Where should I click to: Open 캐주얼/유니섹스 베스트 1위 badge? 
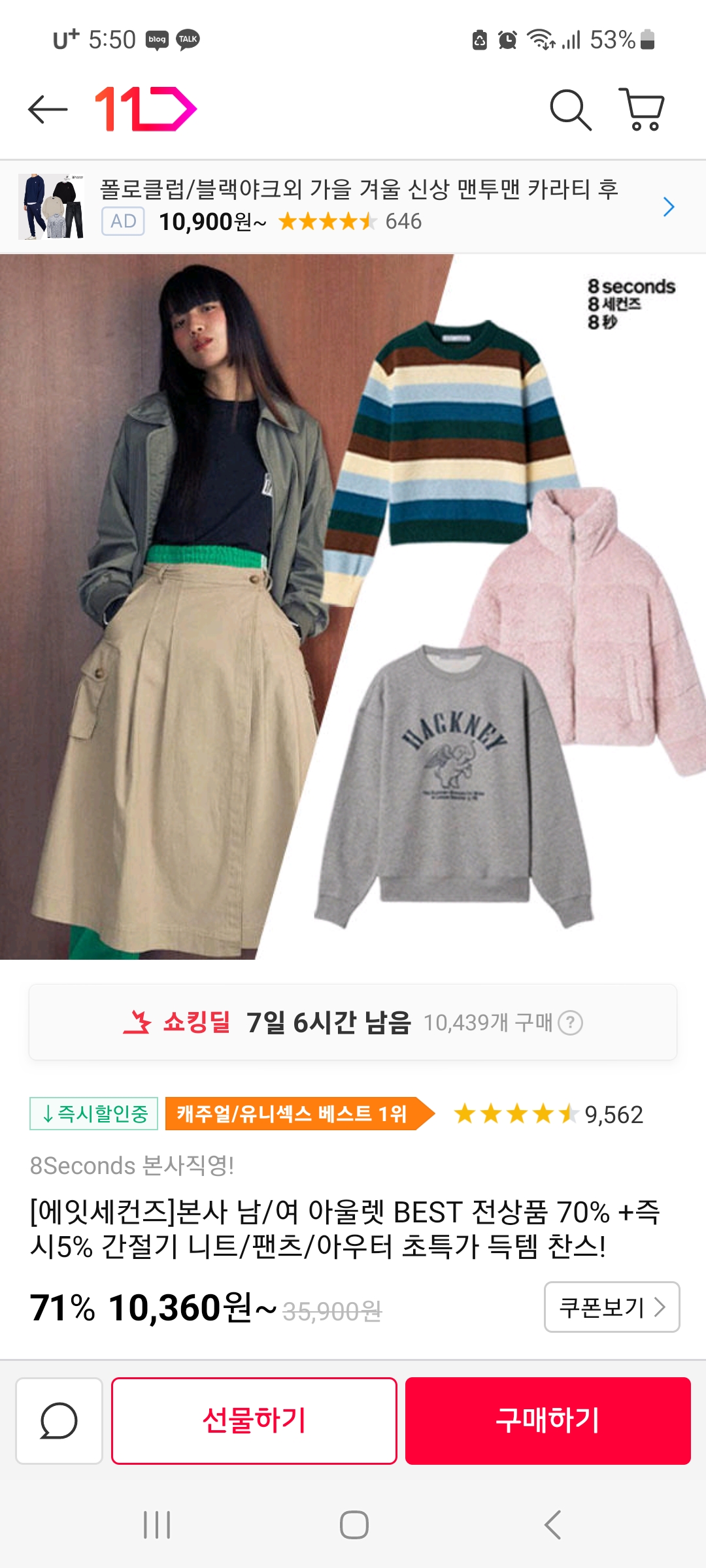tap(293, 1113)
